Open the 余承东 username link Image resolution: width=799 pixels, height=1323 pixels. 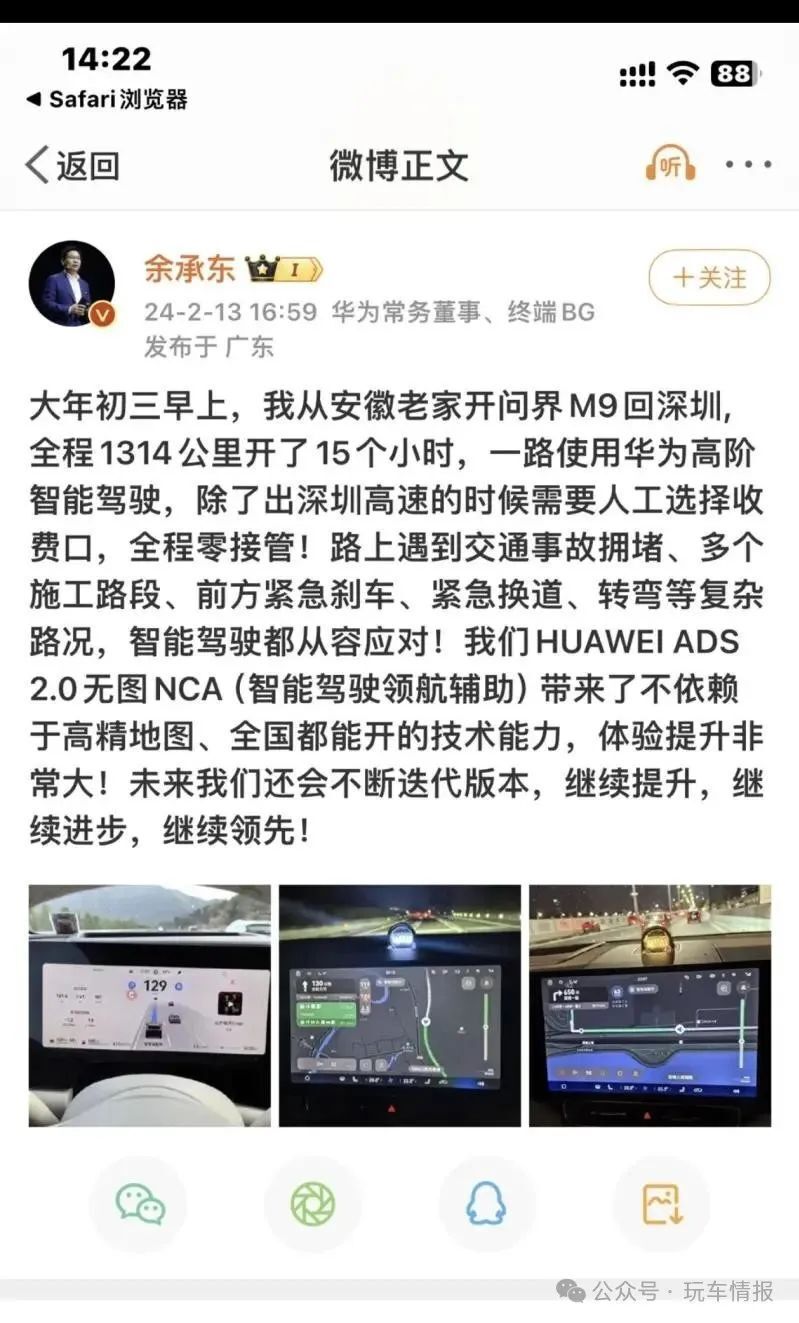(x=190, y=269)
